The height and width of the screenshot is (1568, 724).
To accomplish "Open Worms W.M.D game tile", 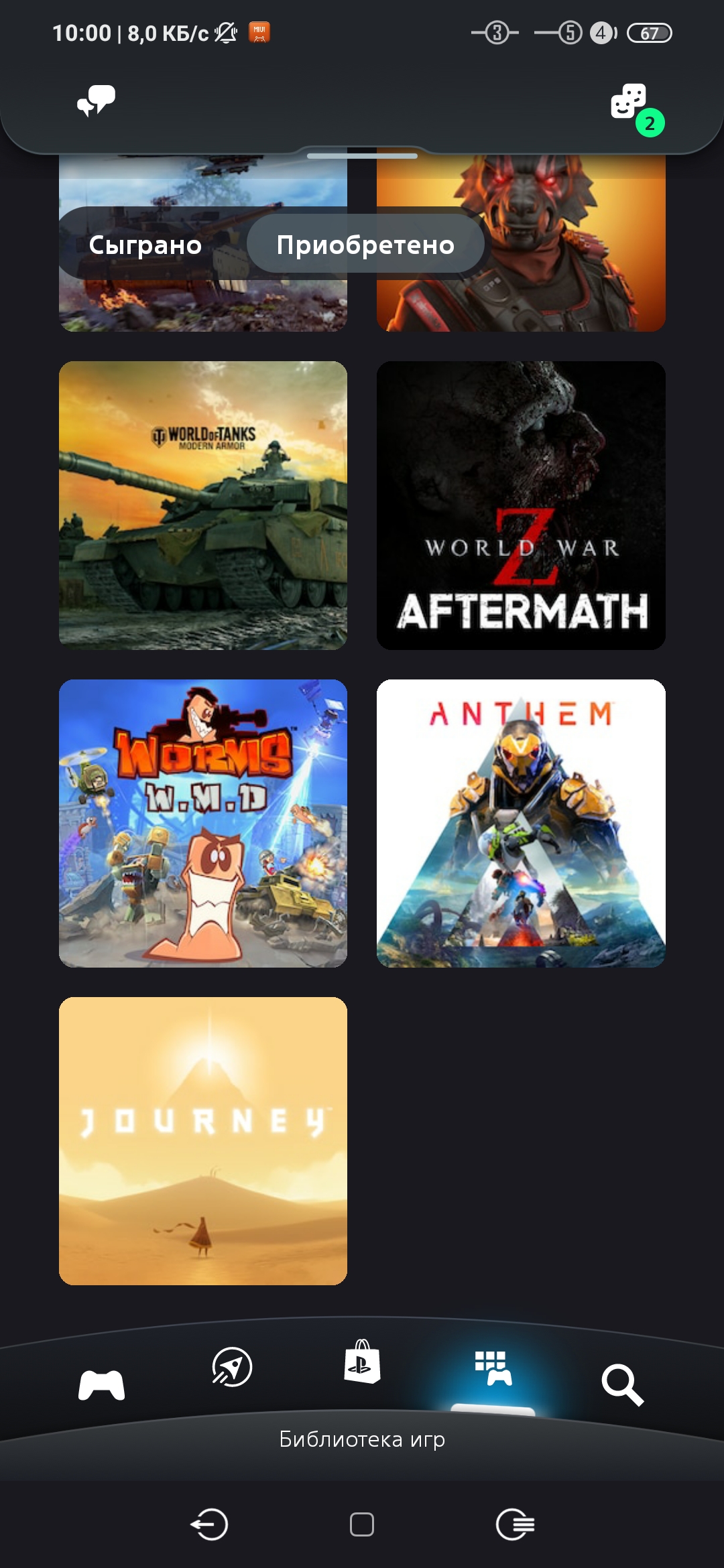I will (x=203, y=824).
